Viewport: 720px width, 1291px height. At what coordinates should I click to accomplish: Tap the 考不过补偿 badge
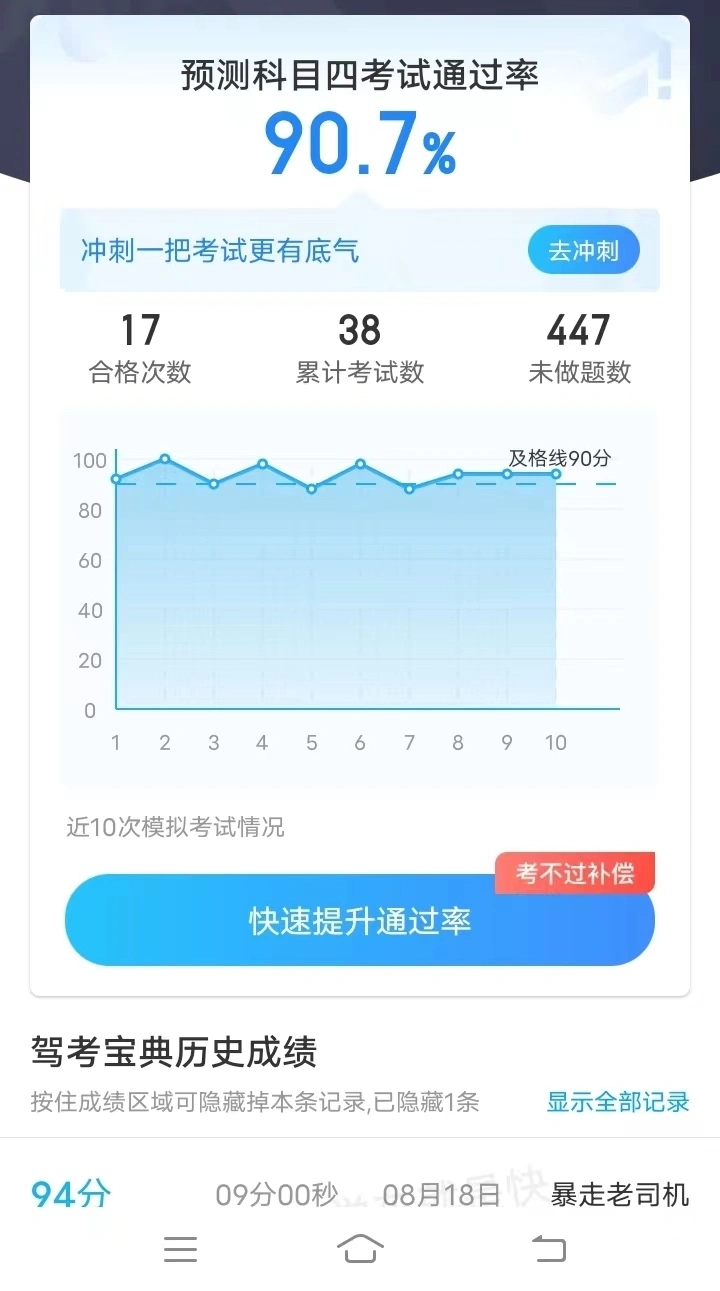click(x=575, y=873)
